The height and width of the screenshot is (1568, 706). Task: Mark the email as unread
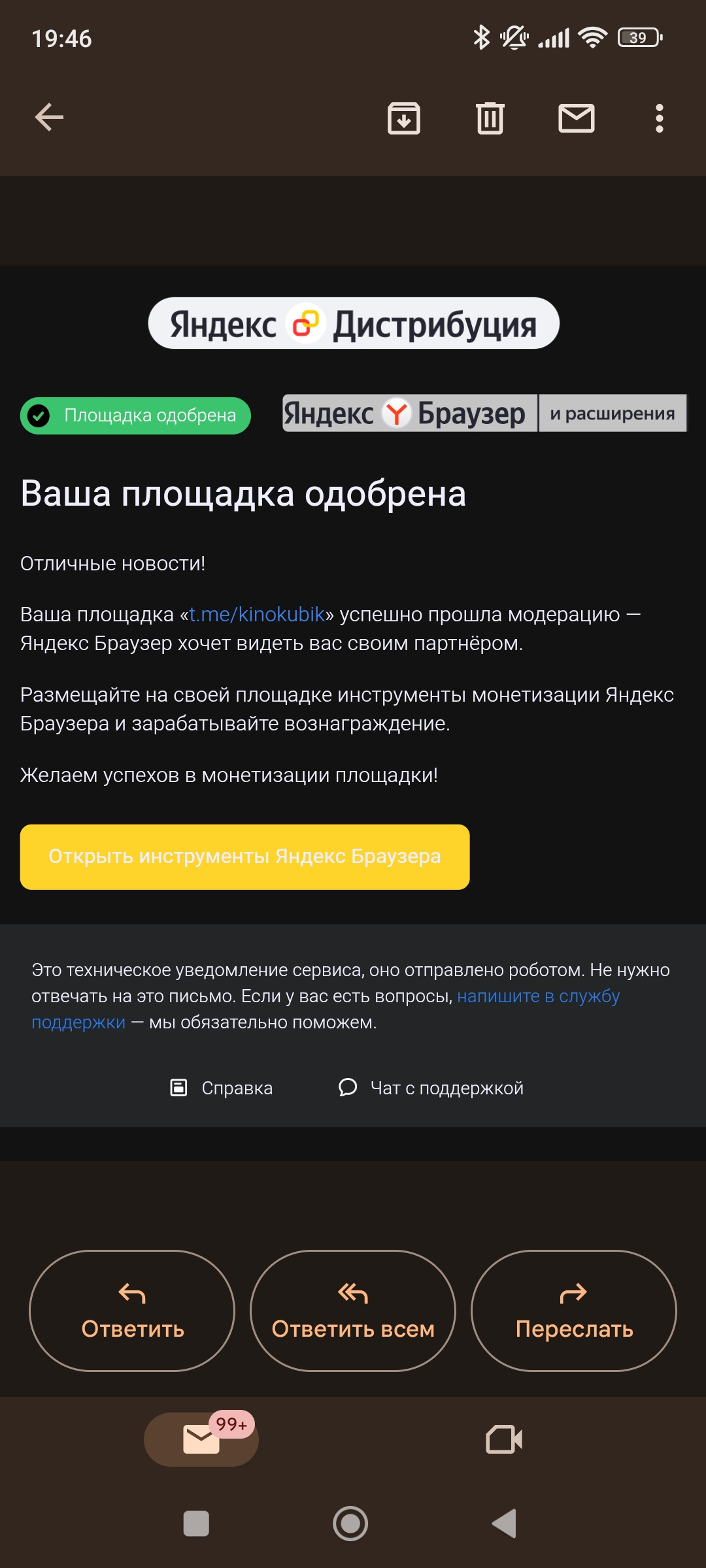point(576,118)
